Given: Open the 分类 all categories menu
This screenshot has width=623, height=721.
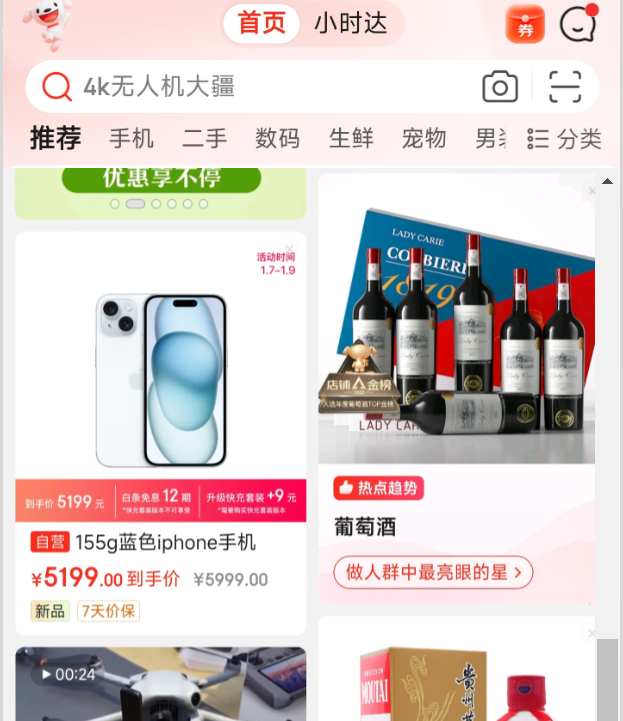Looking at the screenshot, I should click(x=565, y=139).
